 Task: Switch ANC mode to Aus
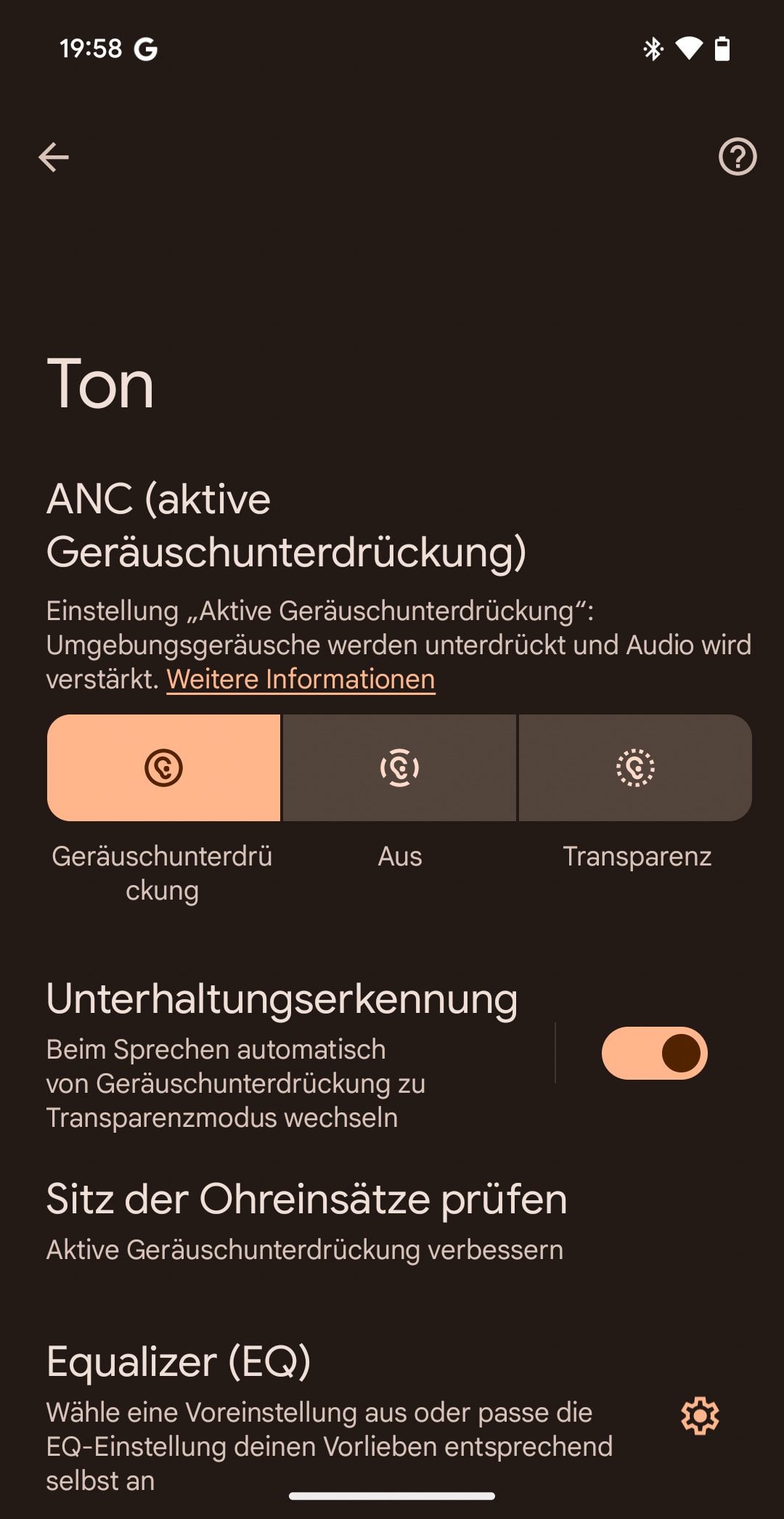(399, 768)
